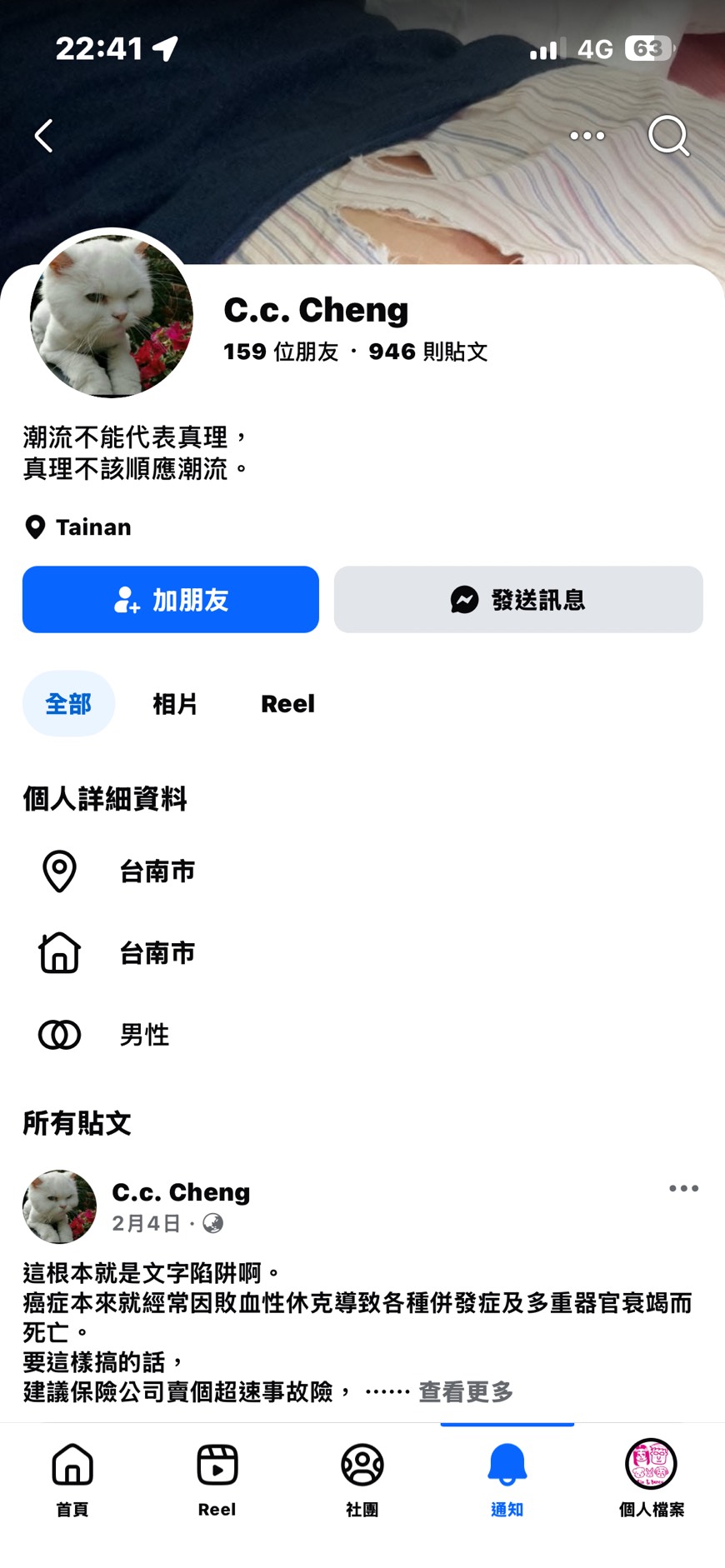Image resolution: width=725 pixels, height=1568 pixels.
Task: Send a message via 發送訊息
Action: pyautogui.click(x=518, y=600)
